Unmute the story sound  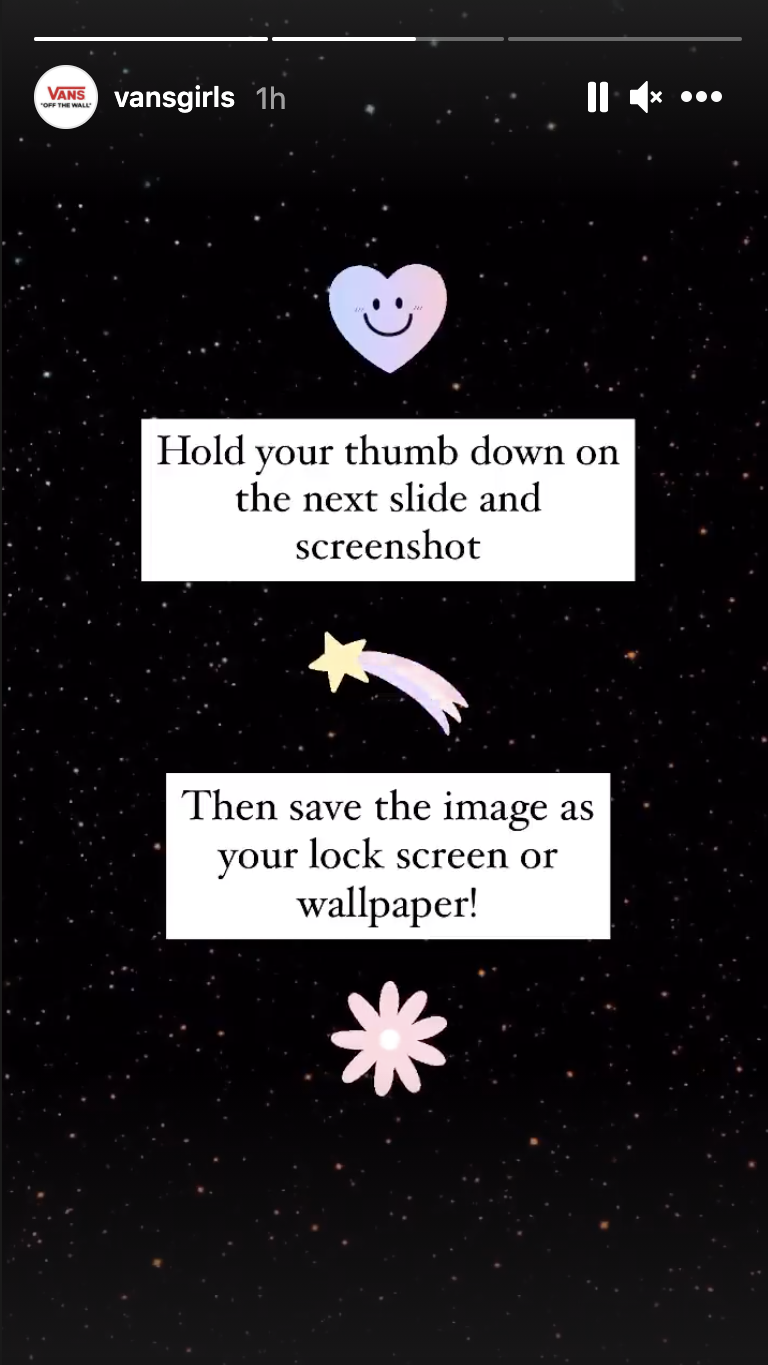coord(645,97)
